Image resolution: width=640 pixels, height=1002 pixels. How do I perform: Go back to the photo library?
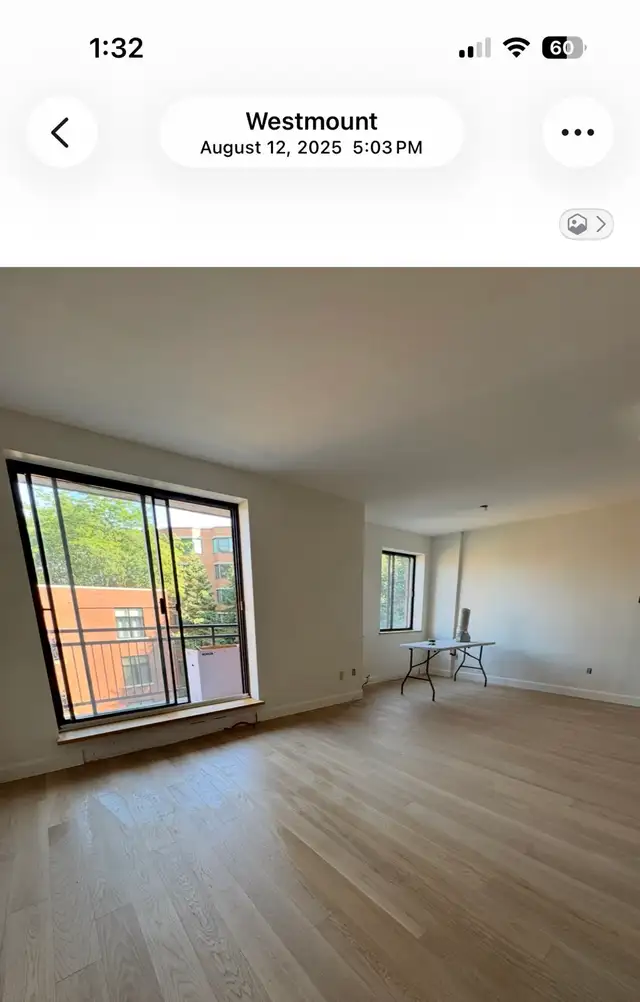pyautogui.click(x=61, y=132)
